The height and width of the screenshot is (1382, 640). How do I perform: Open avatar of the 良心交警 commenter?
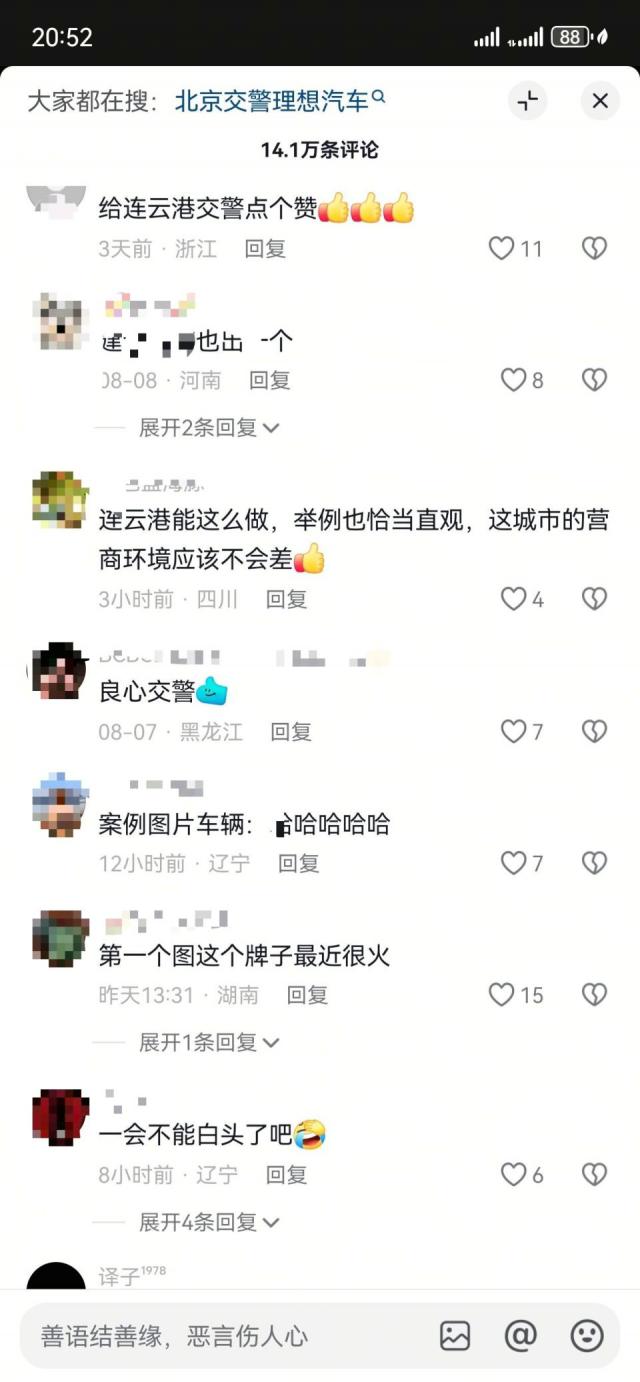click(60, 672)
